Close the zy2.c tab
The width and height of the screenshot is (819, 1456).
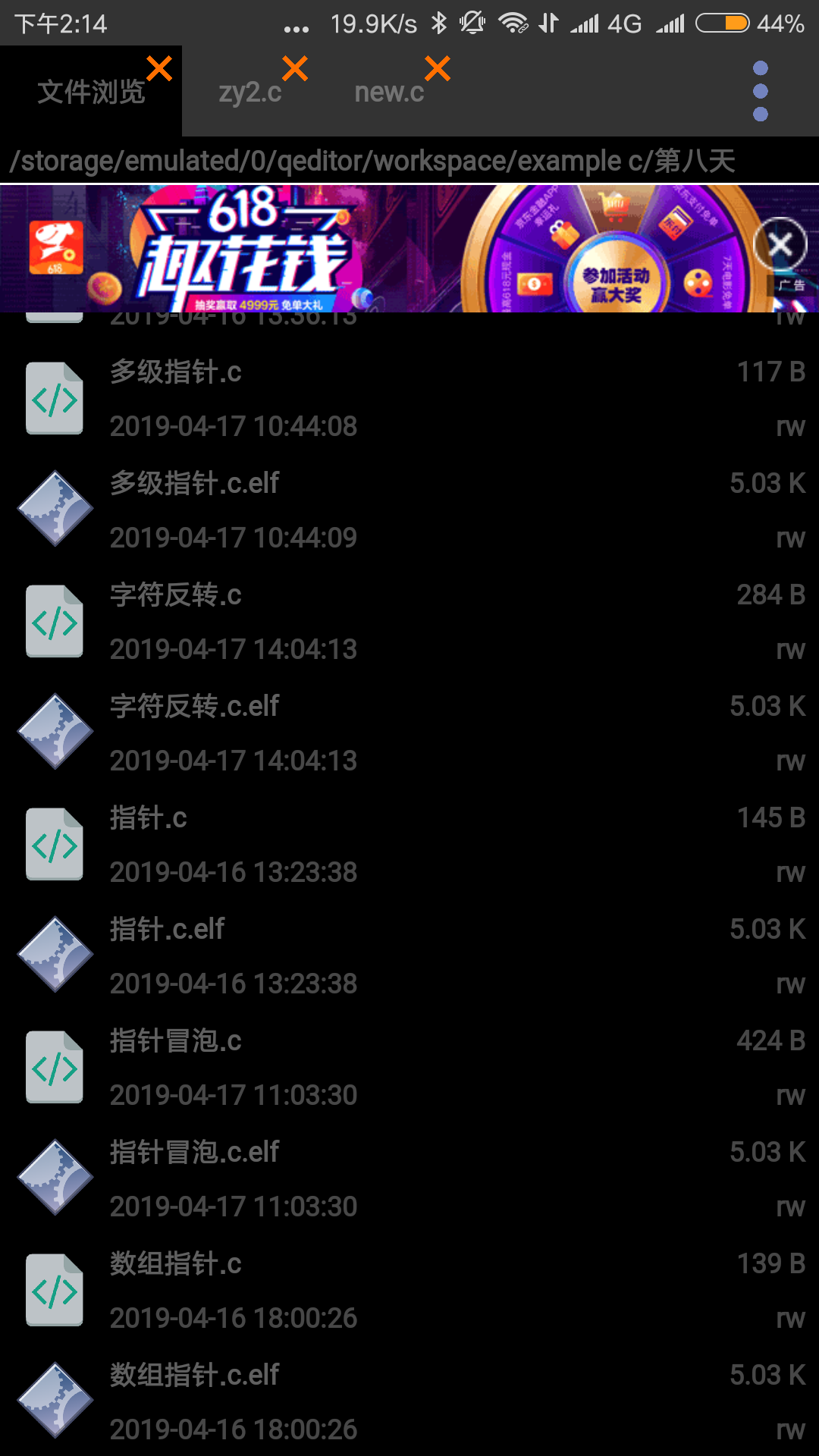pos(295,69)
